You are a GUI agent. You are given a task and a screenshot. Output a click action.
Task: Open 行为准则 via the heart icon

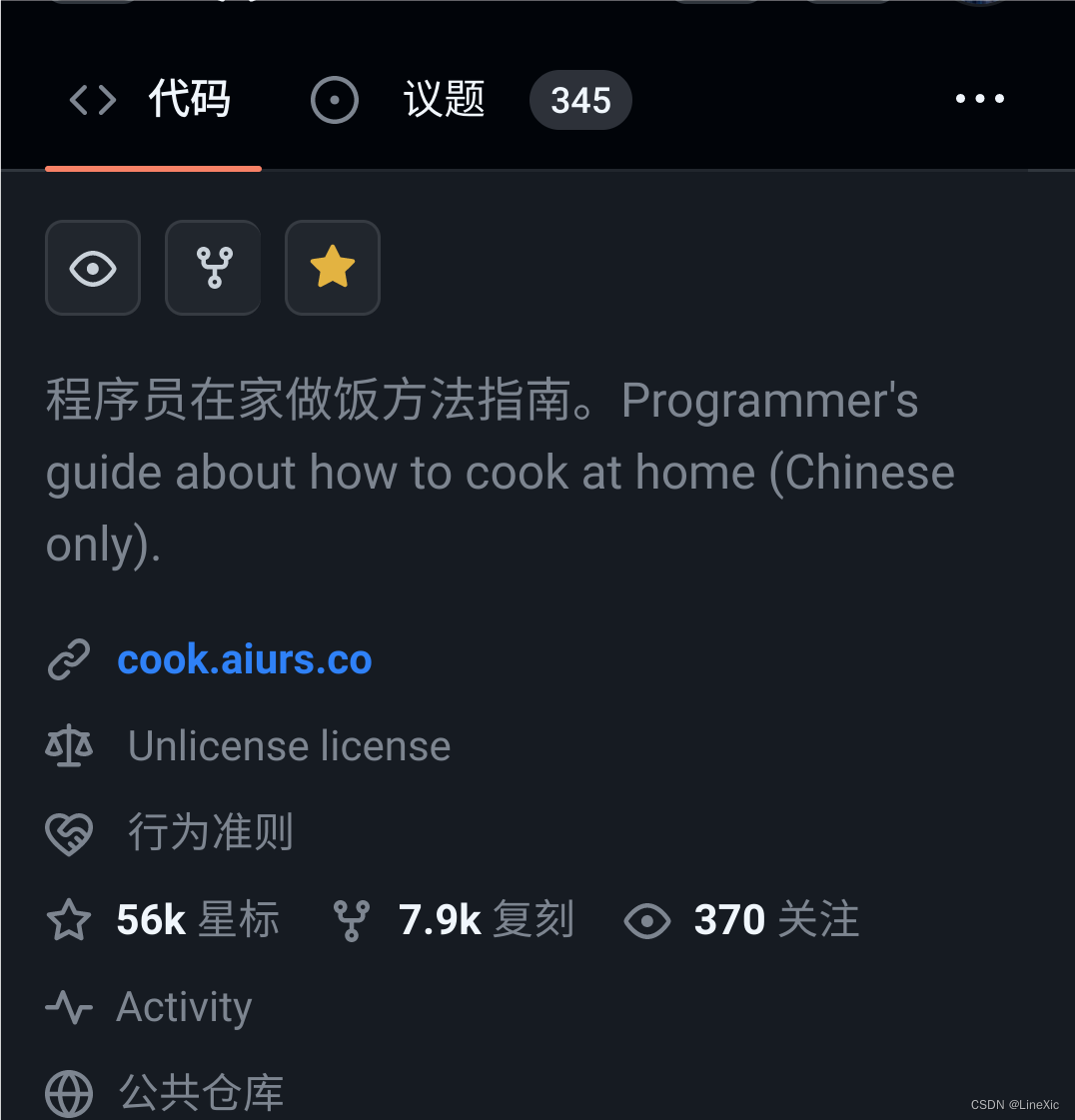click(69, 832)
